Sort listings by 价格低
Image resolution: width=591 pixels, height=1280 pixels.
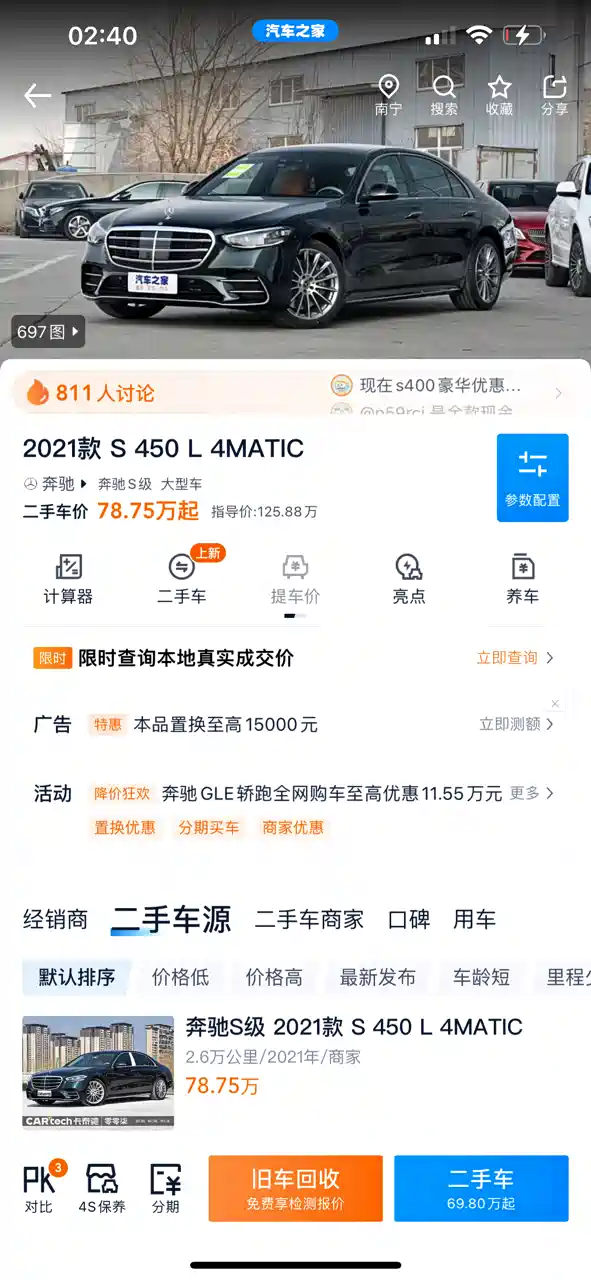181,977
